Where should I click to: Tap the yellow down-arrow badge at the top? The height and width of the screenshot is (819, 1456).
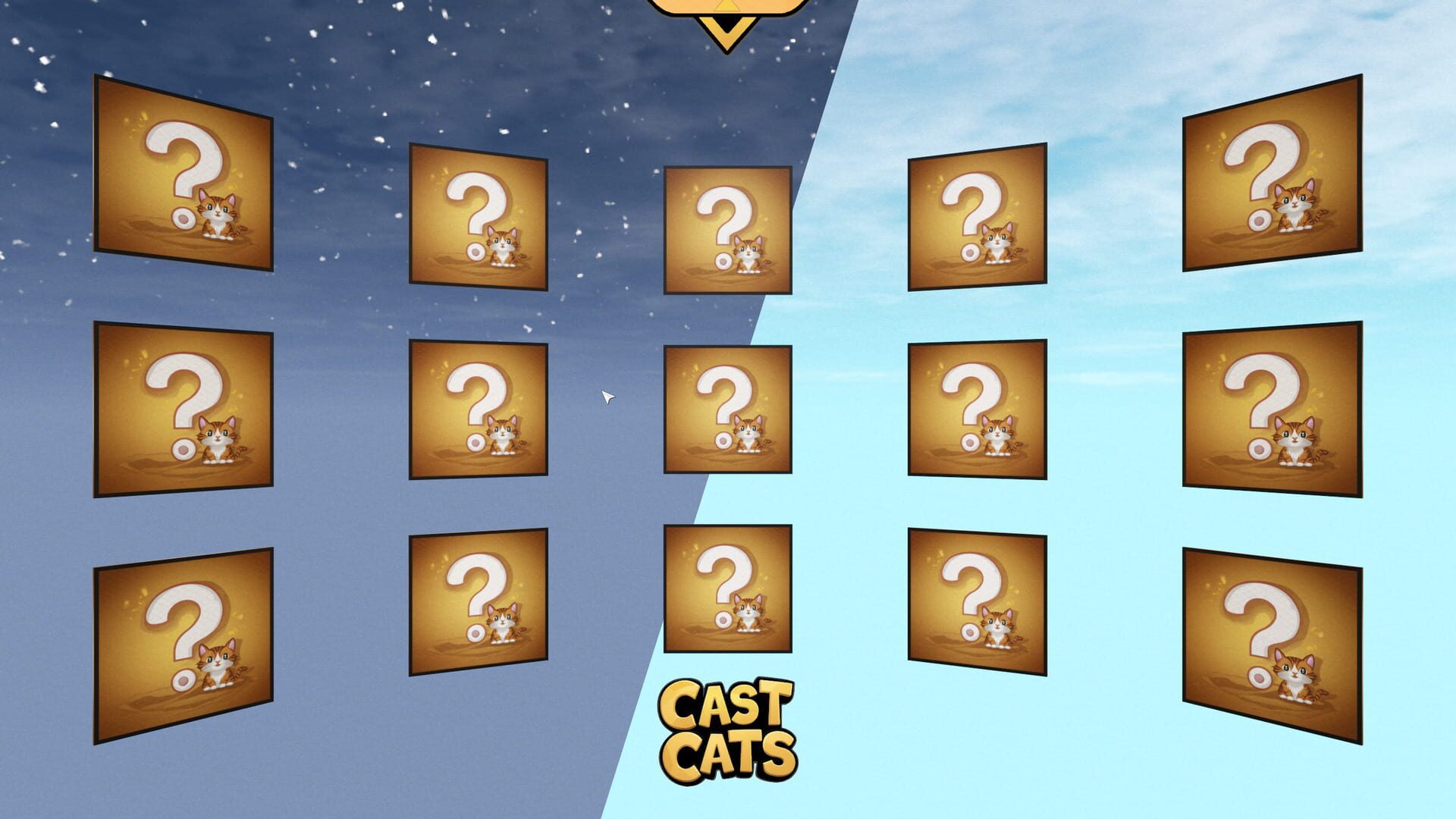(x=726, y=23)
